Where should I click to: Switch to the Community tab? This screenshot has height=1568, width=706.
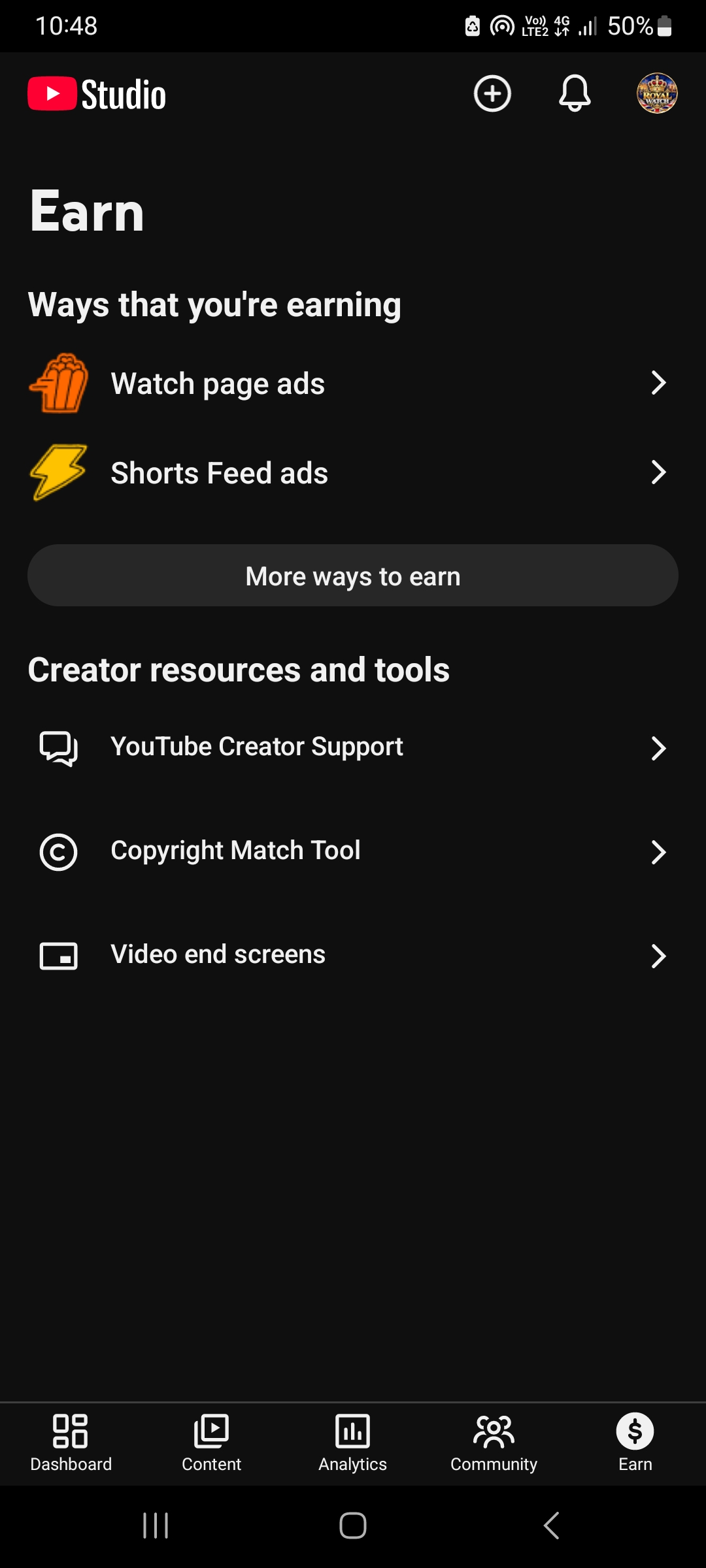click(494, 1443)
